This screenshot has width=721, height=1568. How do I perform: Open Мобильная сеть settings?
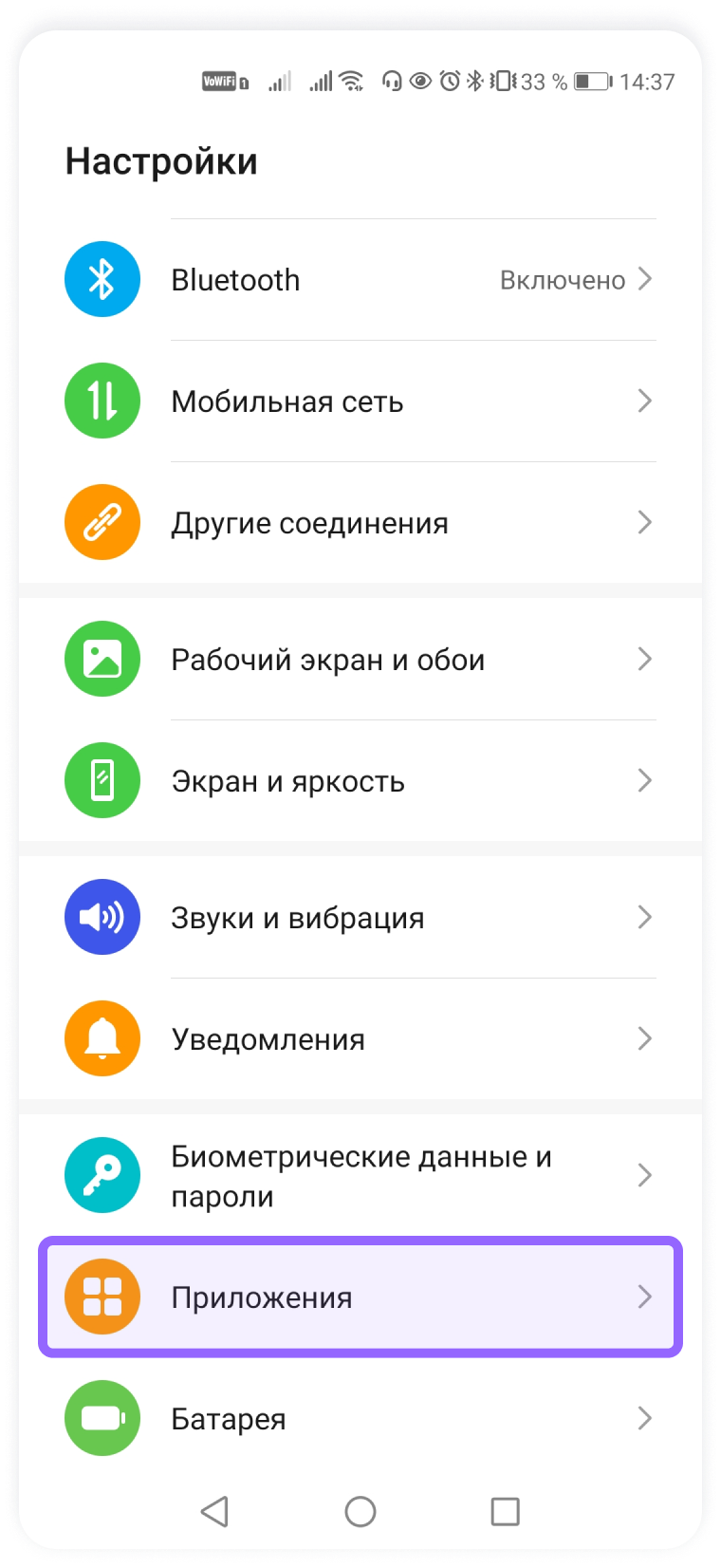click(360, 401)
